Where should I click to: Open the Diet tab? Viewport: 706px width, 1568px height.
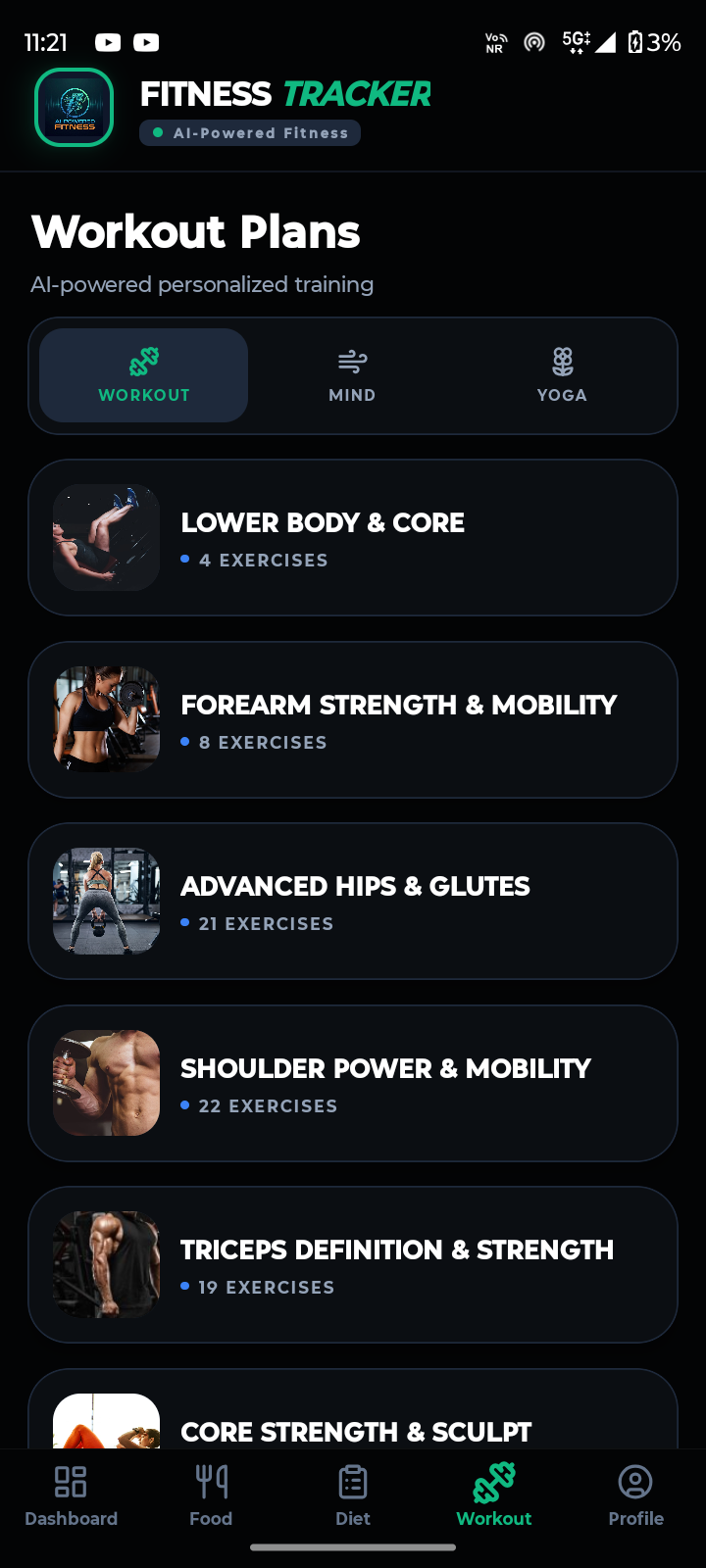[x=353, y=1496]
